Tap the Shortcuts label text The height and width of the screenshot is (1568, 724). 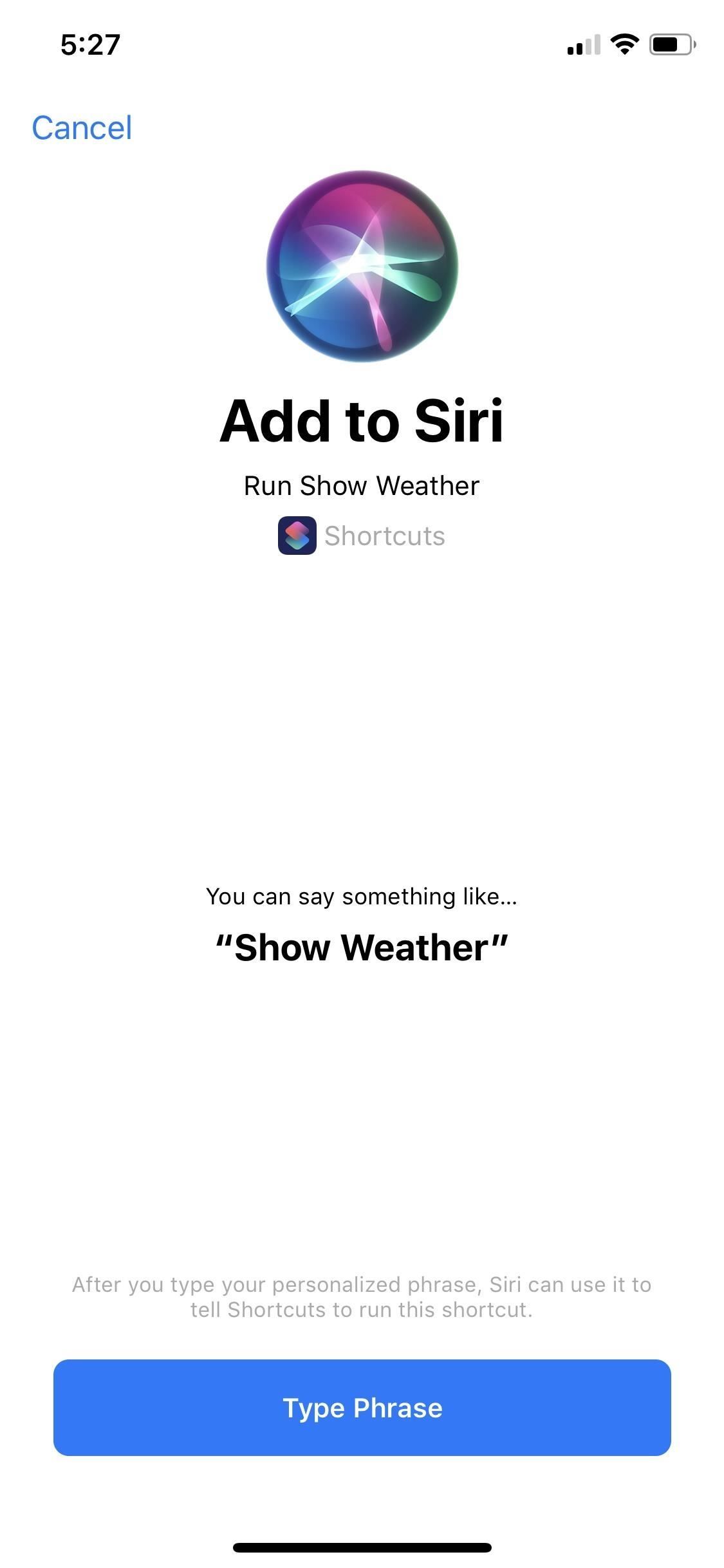[384, 536]
